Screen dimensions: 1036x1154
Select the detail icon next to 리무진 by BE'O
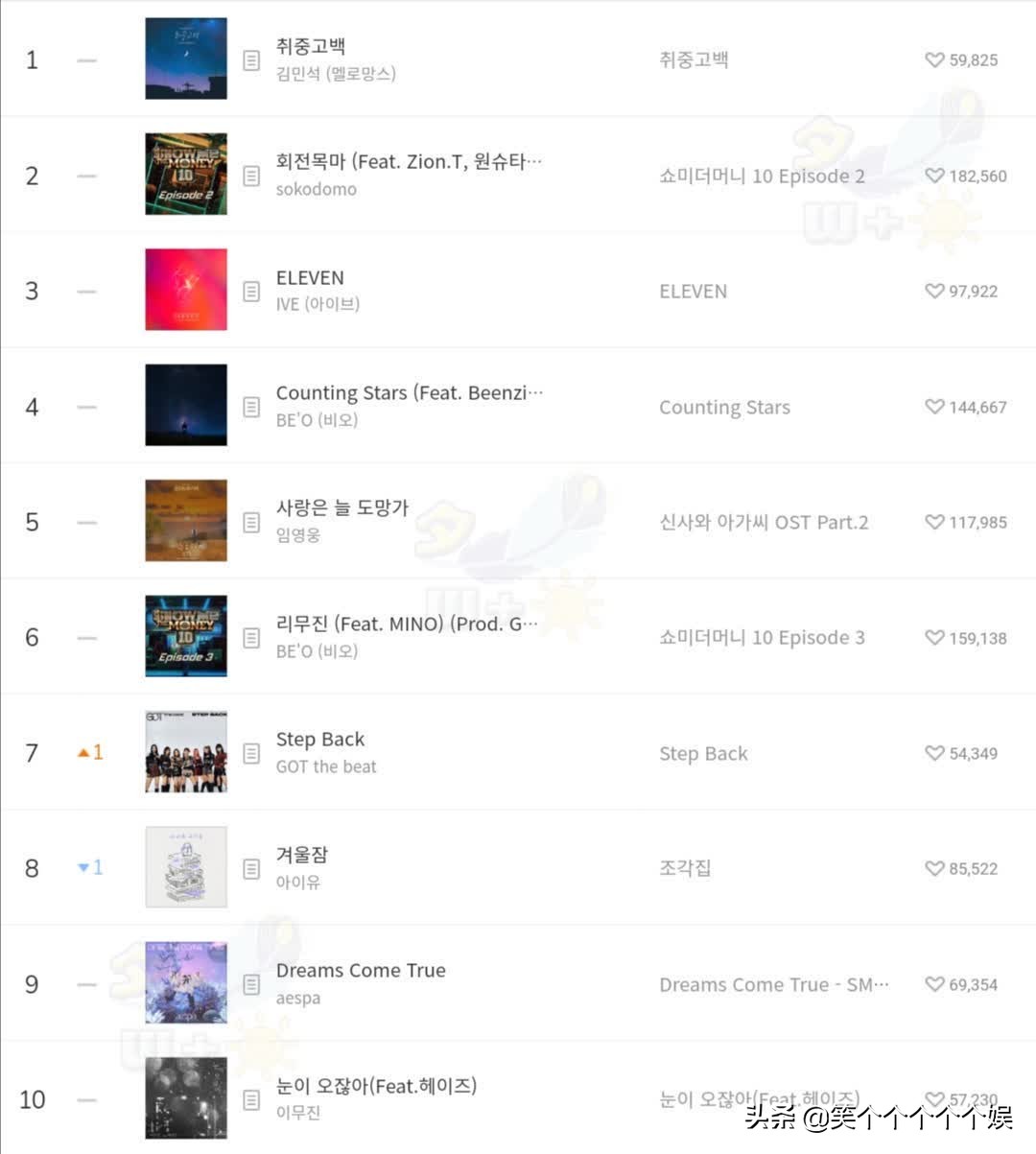coord(250,637)
